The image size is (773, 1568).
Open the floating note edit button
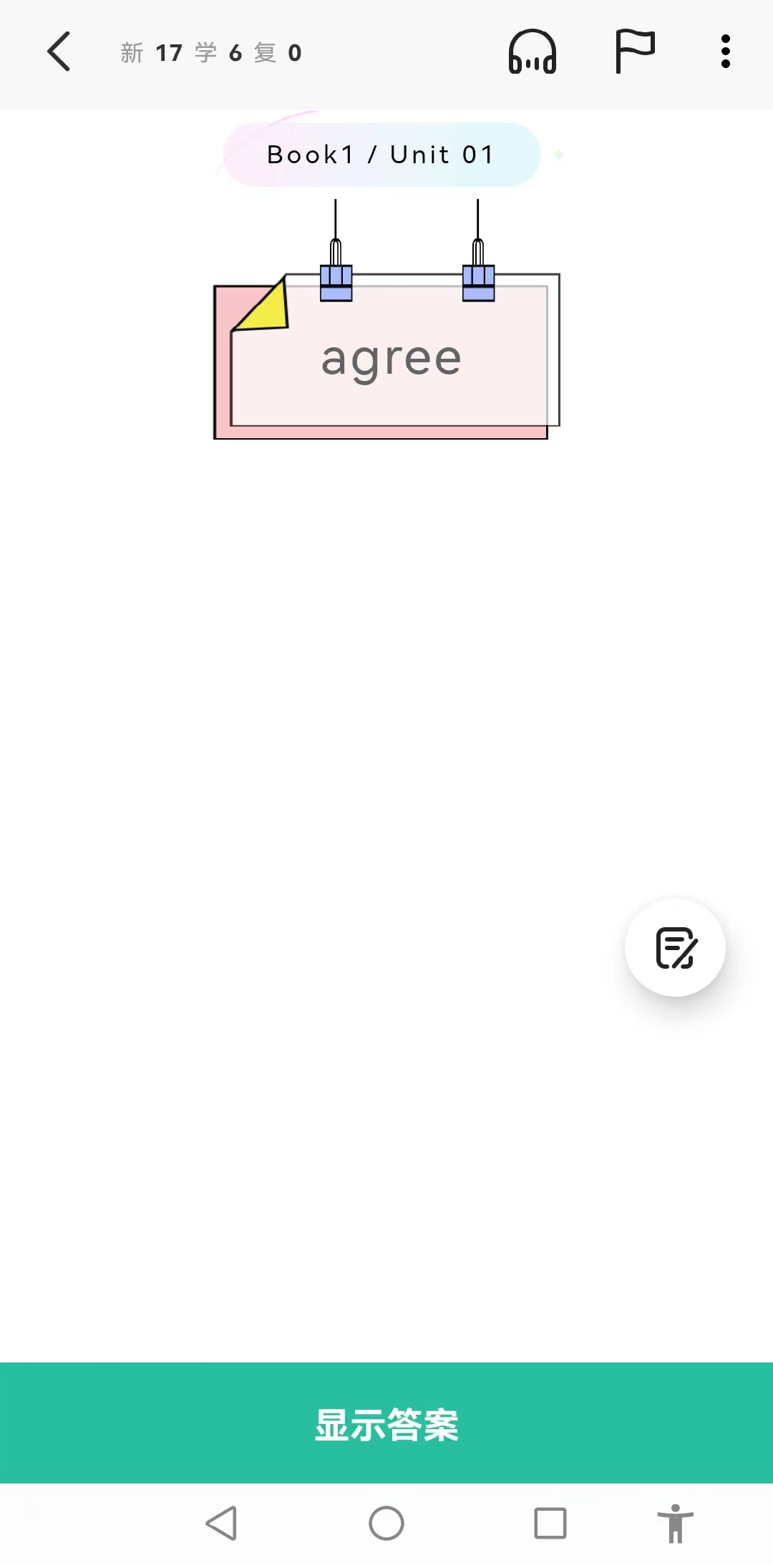tap(675, 947)
